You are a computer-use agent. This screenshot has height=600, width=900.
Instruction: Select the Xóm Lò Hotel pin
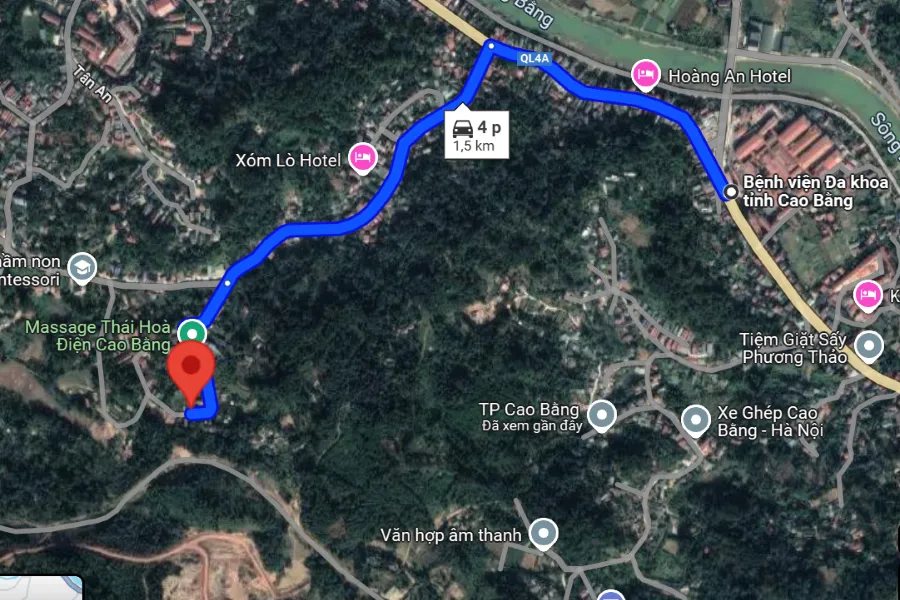click(x=362, y=157)
